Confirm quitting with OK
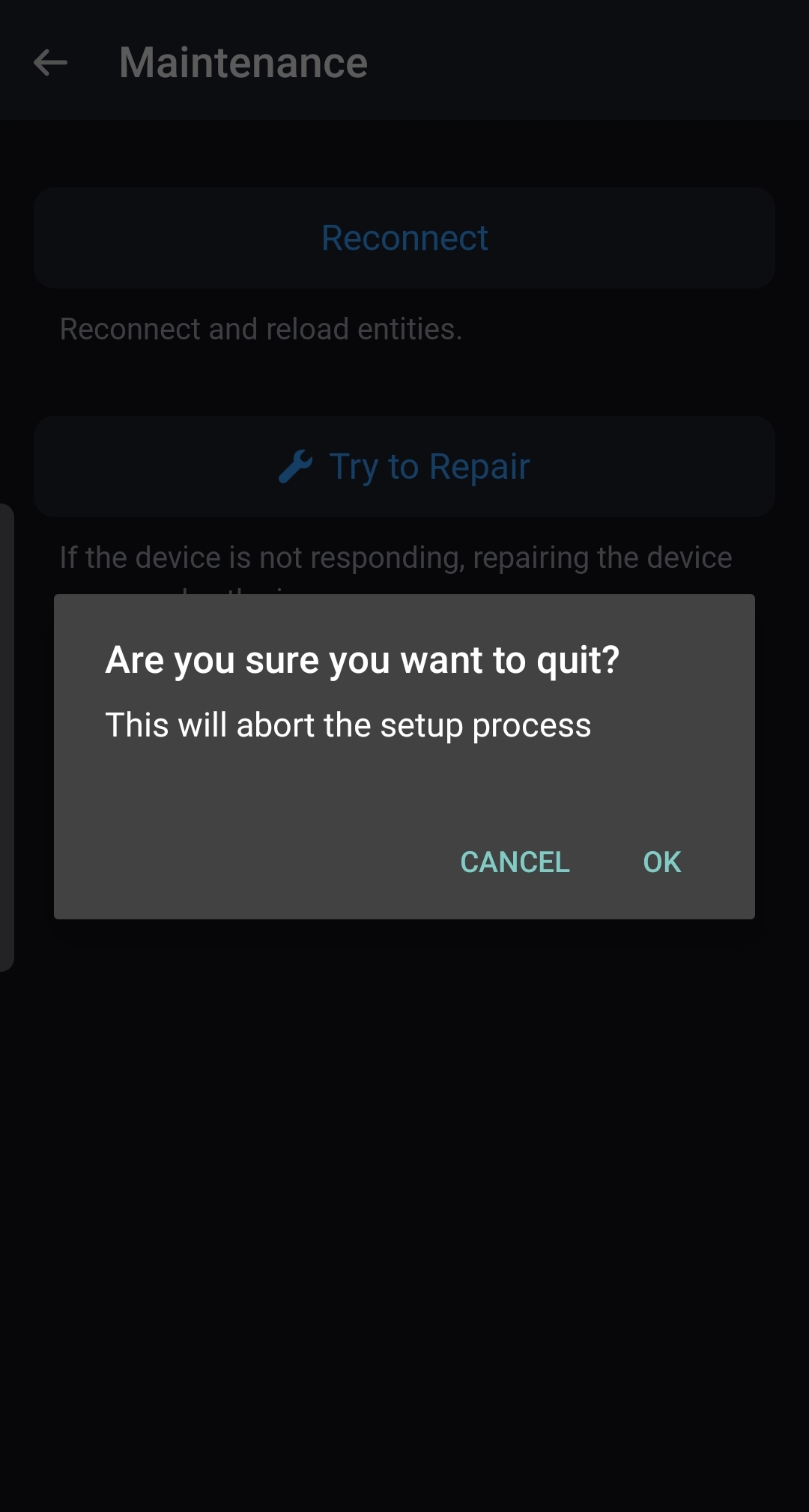This screenshot has height=1512, width=809. pos(661,862)
